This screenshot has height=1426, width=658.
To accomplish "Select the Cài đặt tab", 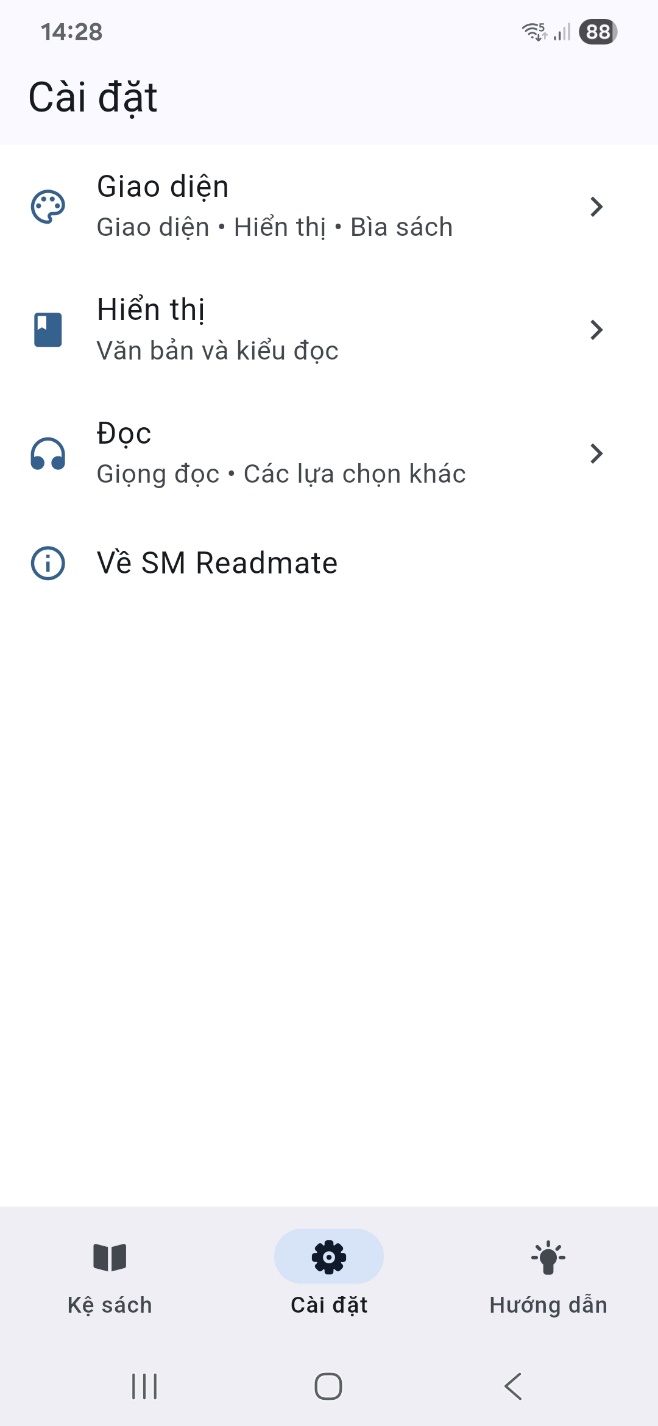I will tap(329, 1278).
